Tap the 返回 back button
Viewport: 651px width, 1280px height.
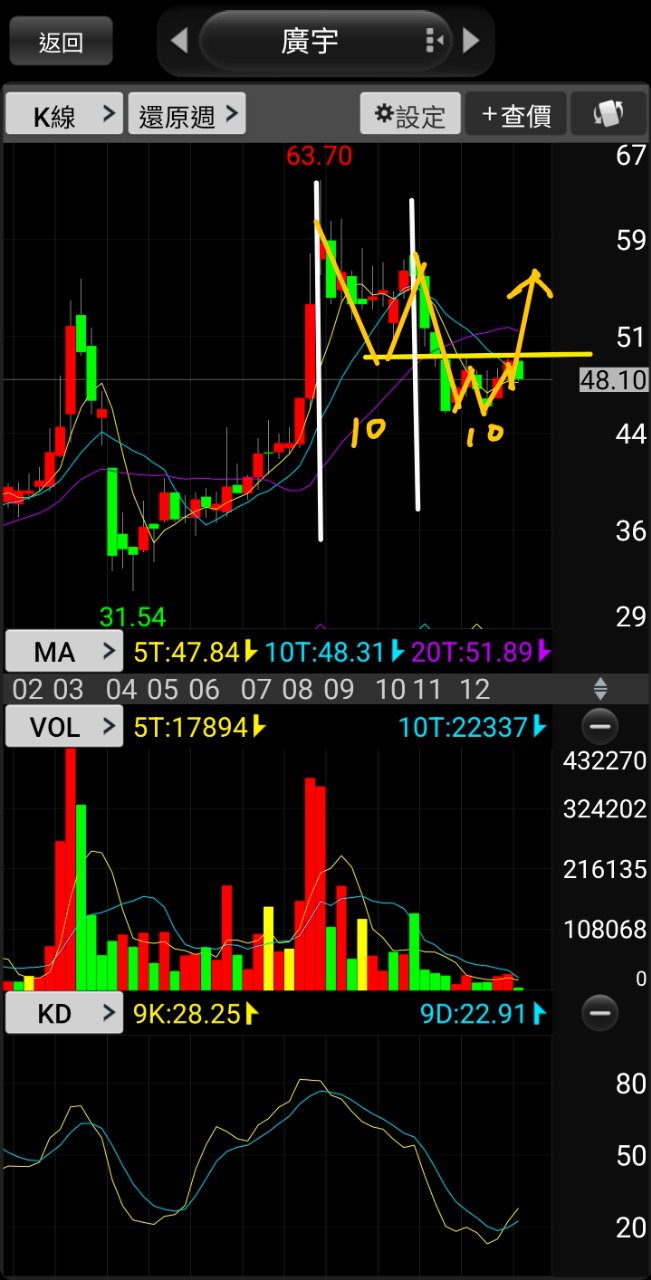tap(61, 41)
